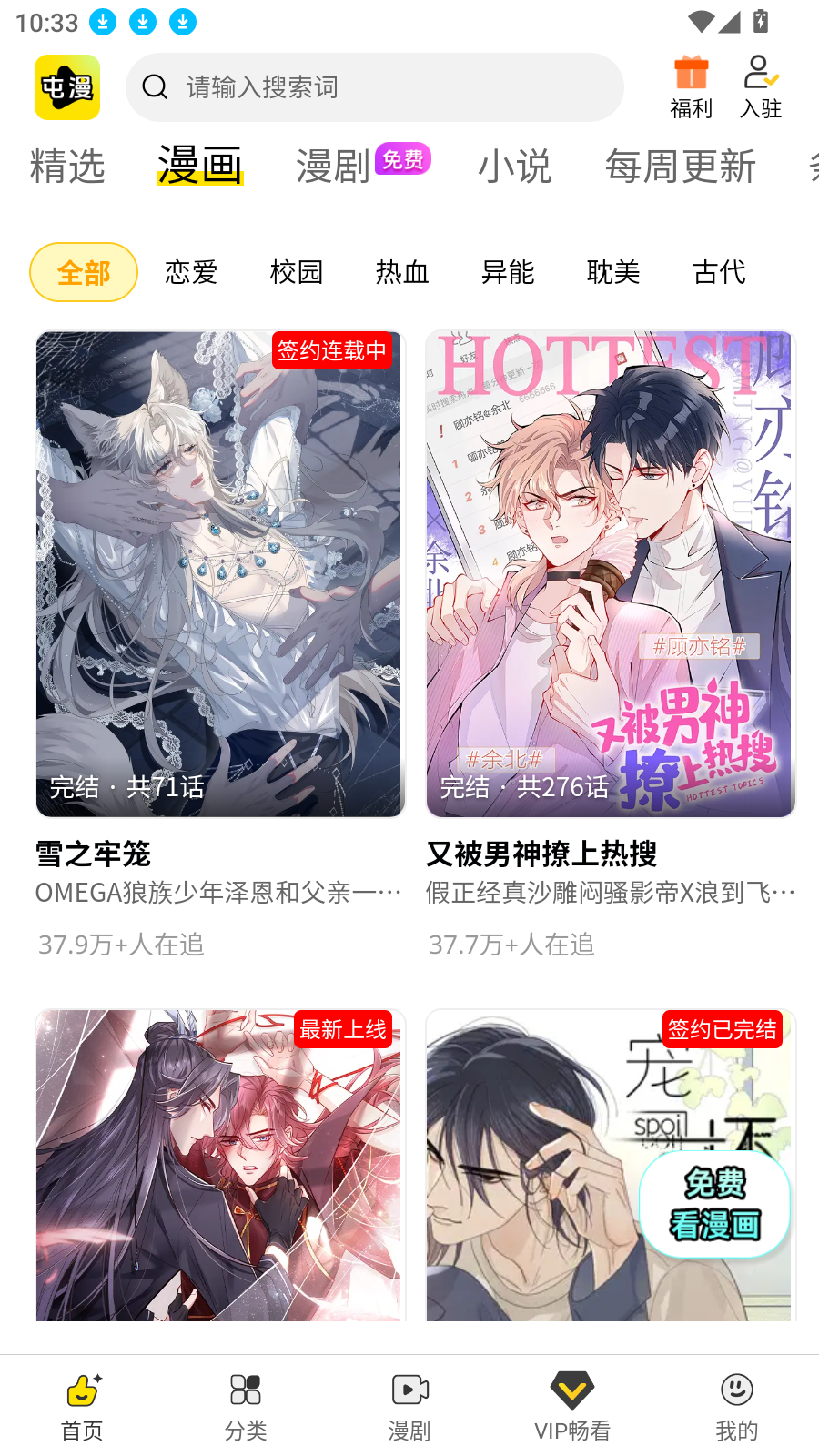Open VIP畅看 crown icon

click(572, 1392)
